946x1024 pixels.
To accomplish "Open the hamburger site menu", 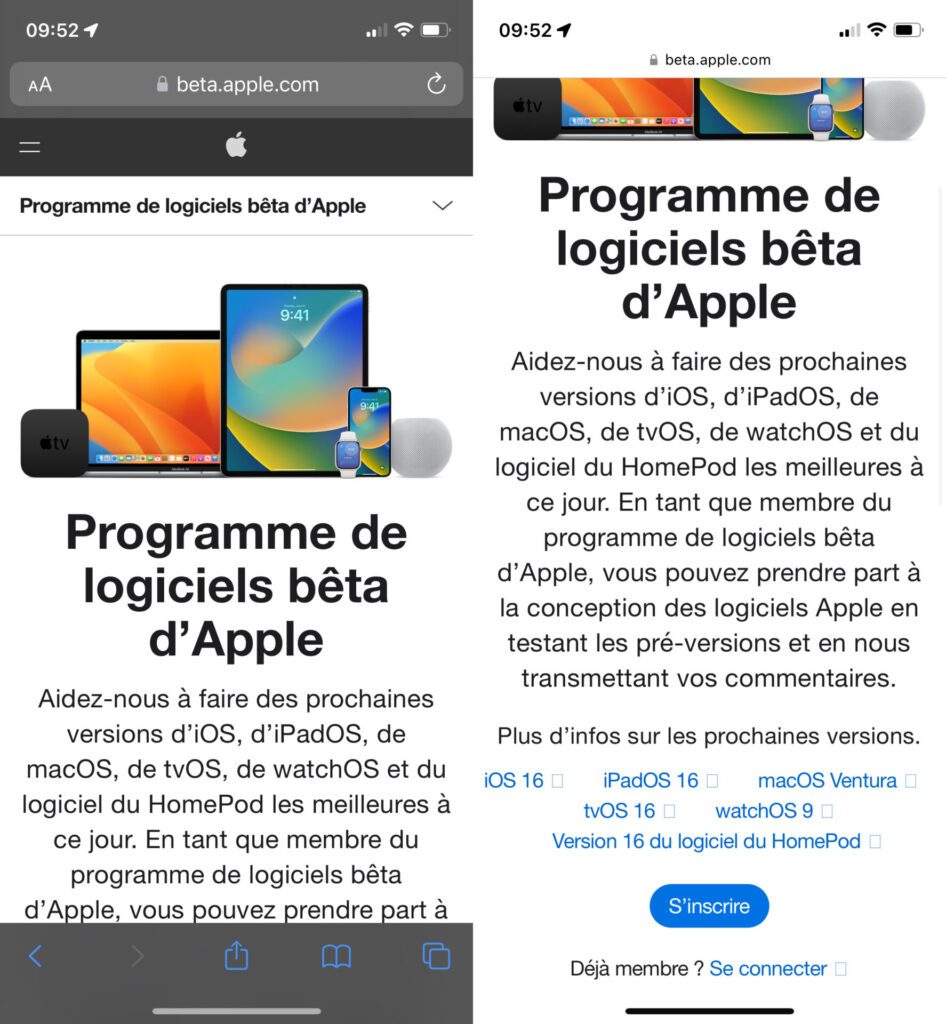I will (x=30, y=147).
